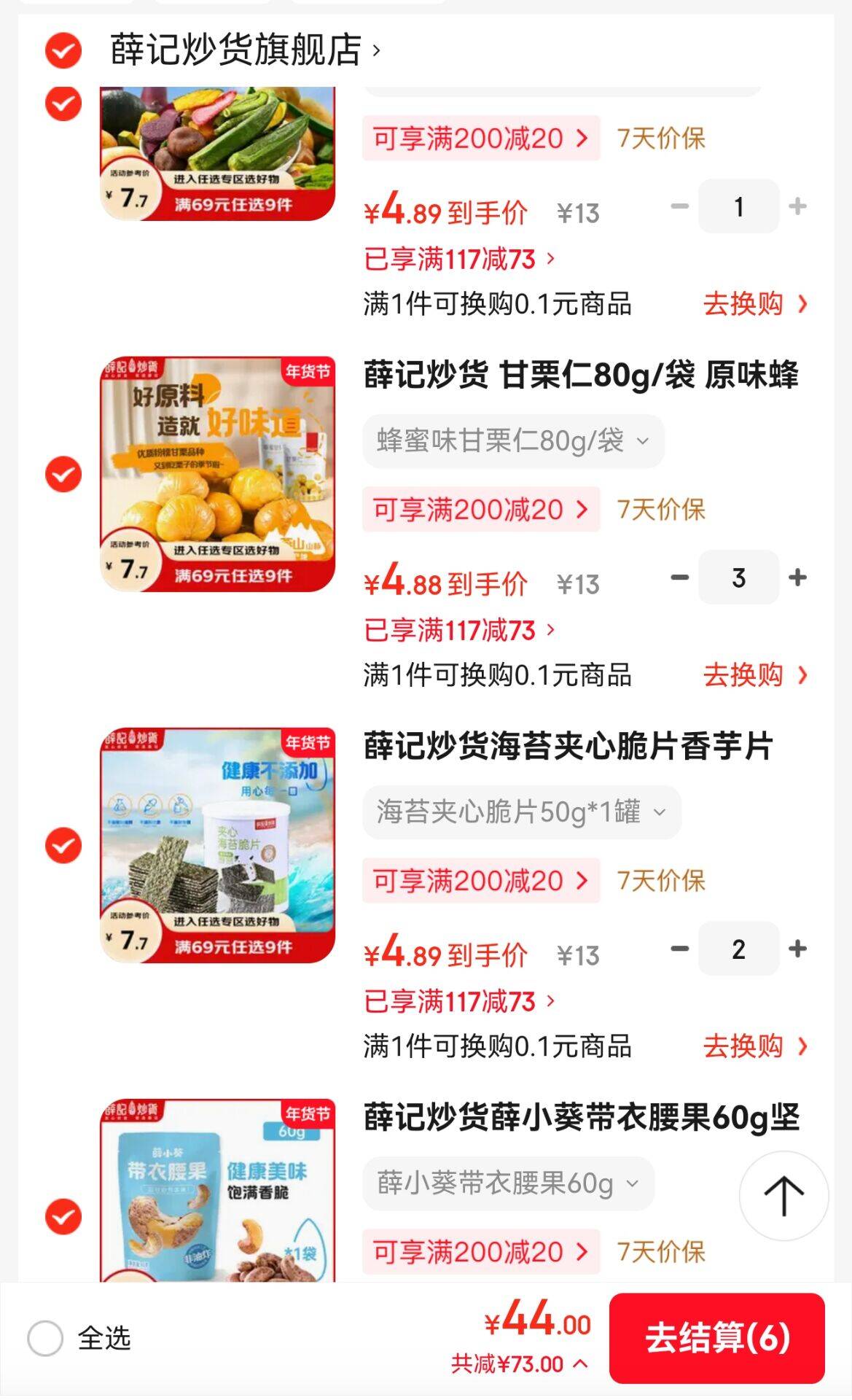Change 海苔夹心脆片50g*1罐 variant
The height and width of the screenshot is (1400, 852).
pyautogui.click(x=521, y=812)
